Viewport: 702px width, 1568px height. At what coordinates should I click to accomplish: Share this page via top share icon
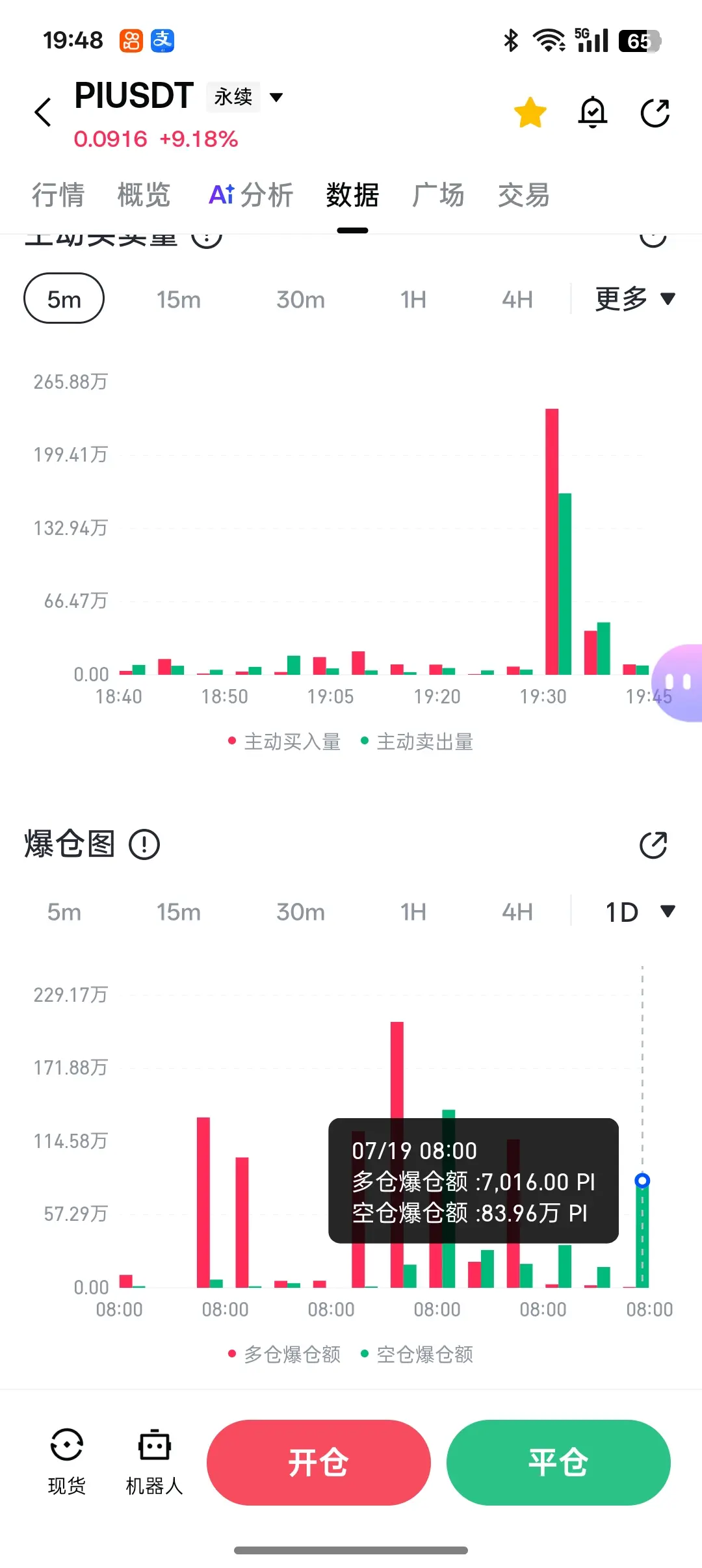point(655,113)
